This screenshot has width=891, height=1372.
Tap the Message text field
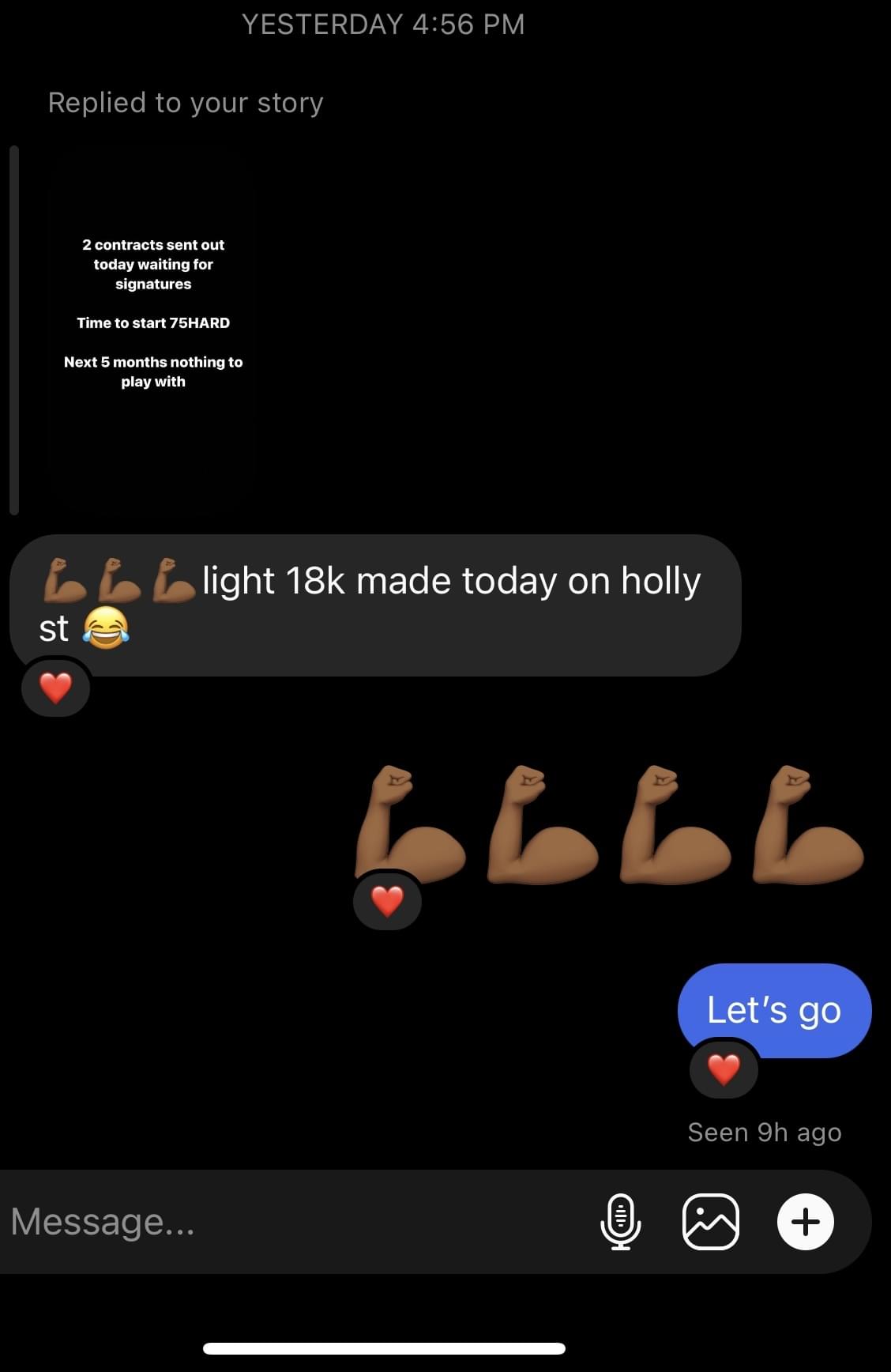[x=292, y=1222]
